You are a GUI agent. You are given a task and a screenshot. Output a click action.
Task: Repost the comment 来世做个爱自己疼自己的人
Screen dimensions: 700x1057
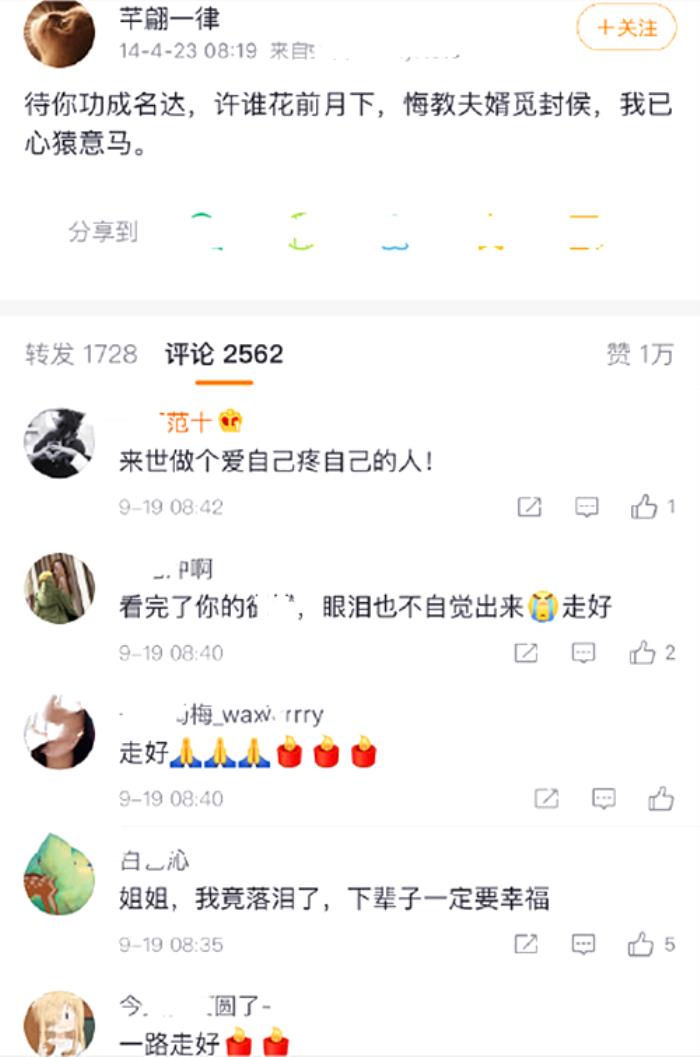click(x=529, y=507)
